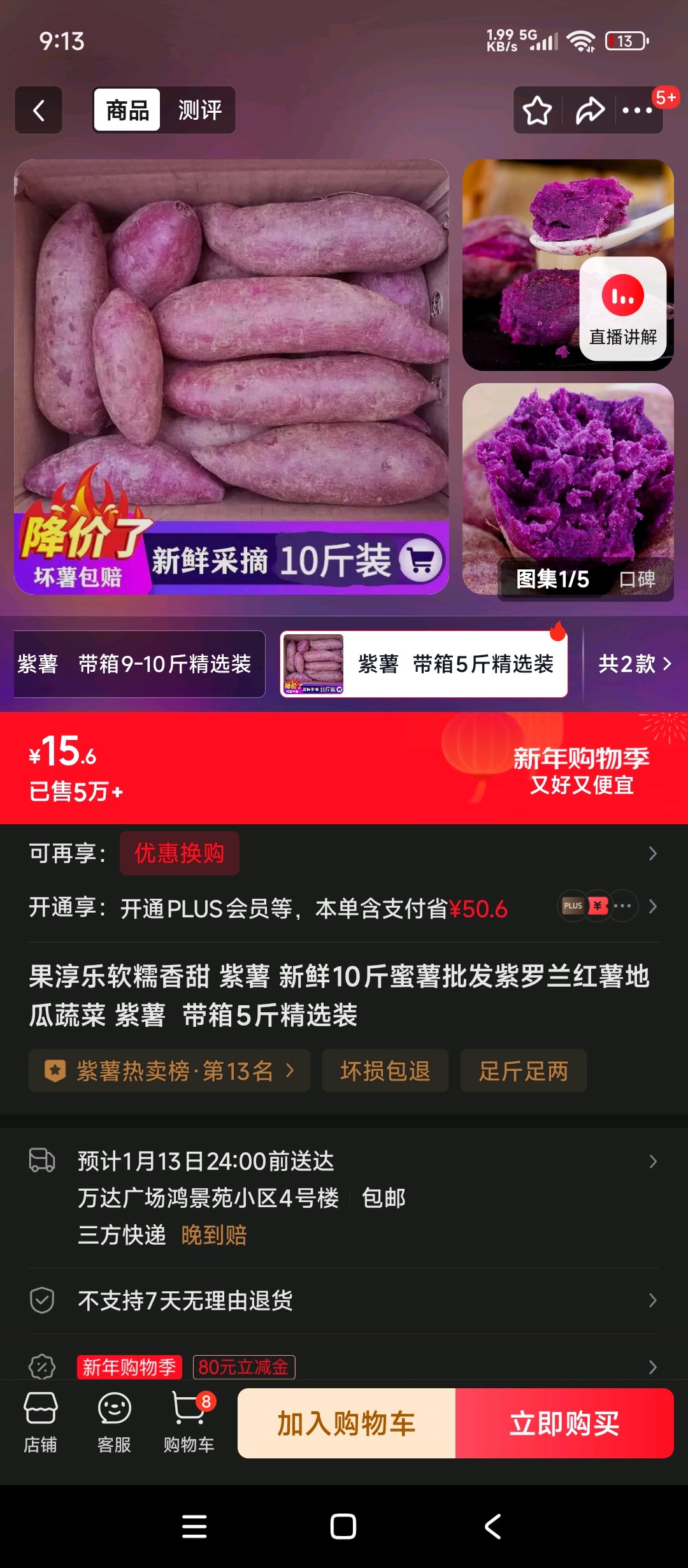Screen dimensions: 688x1568
Task: Select the 商品 tab
Action: point(125,110)
